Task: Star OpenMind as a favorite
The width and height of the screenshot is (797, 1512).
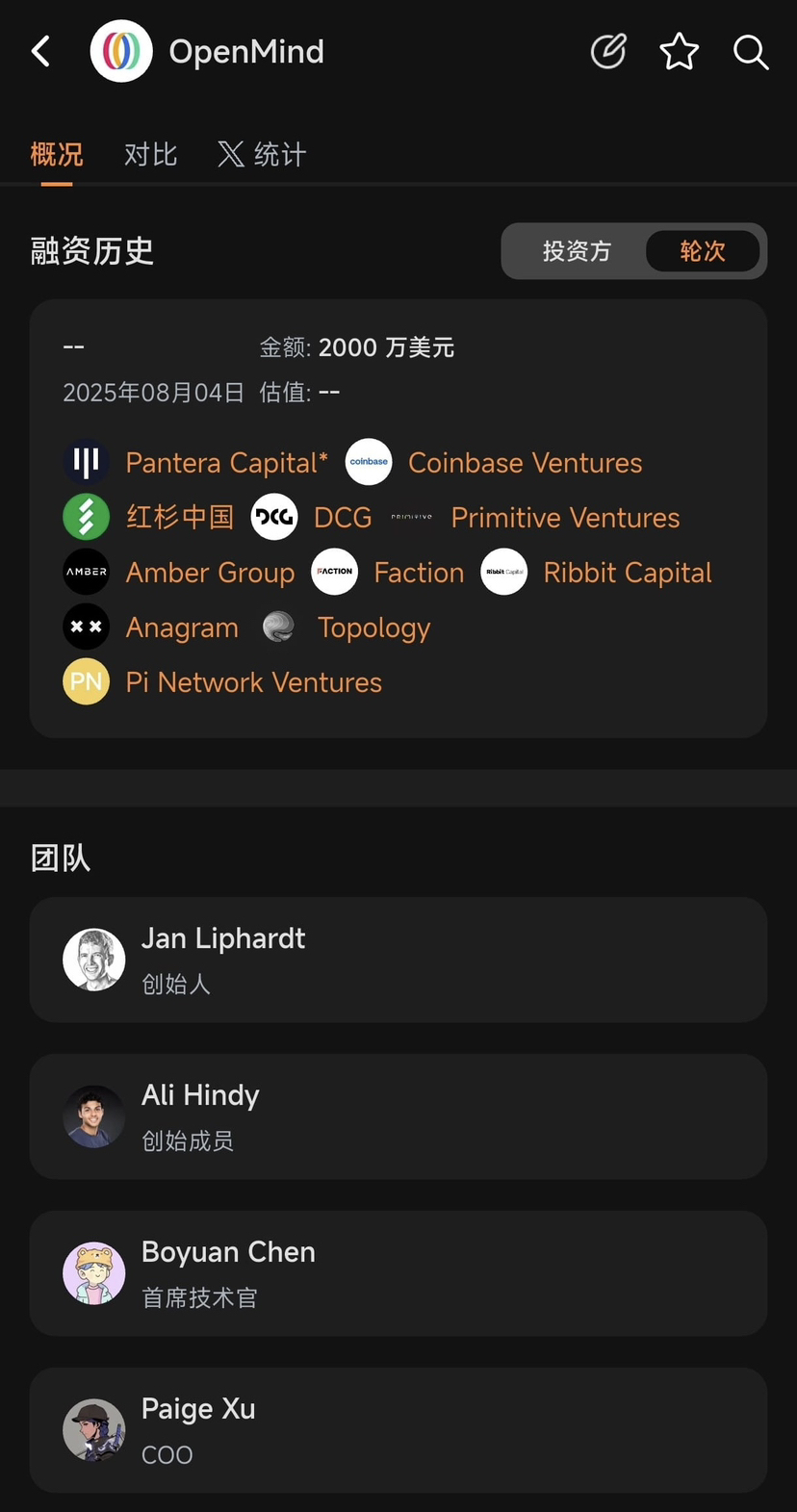Action: coord(679,52)
